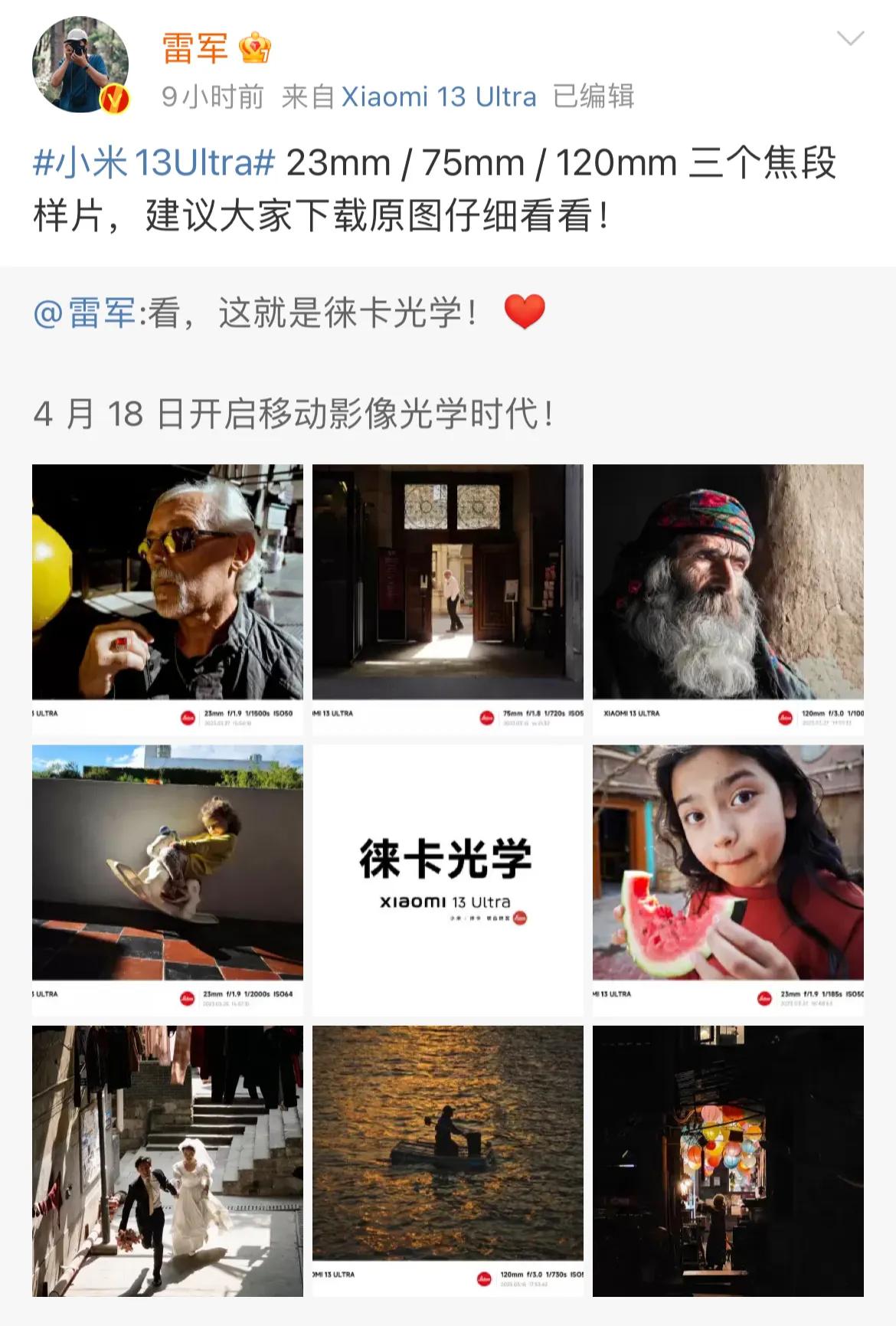Open 雷军's profile avatar
This screenshot has height=1326, width=896.
pos(80,65)
